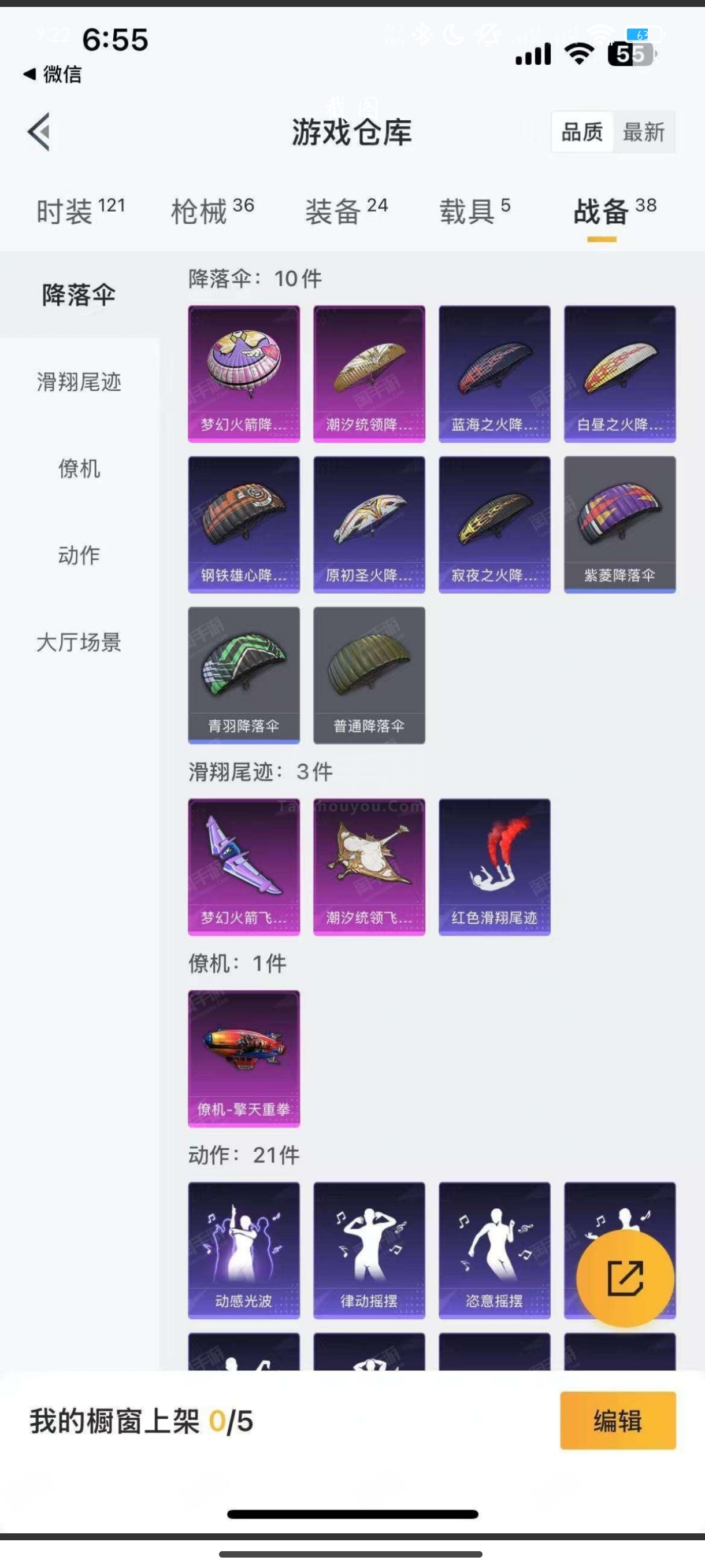Viewport: 705px width, 1568px height.
Task: View the 红色滑翔尾迹 item
Action: pyautogui.click(x=495, y=867)
